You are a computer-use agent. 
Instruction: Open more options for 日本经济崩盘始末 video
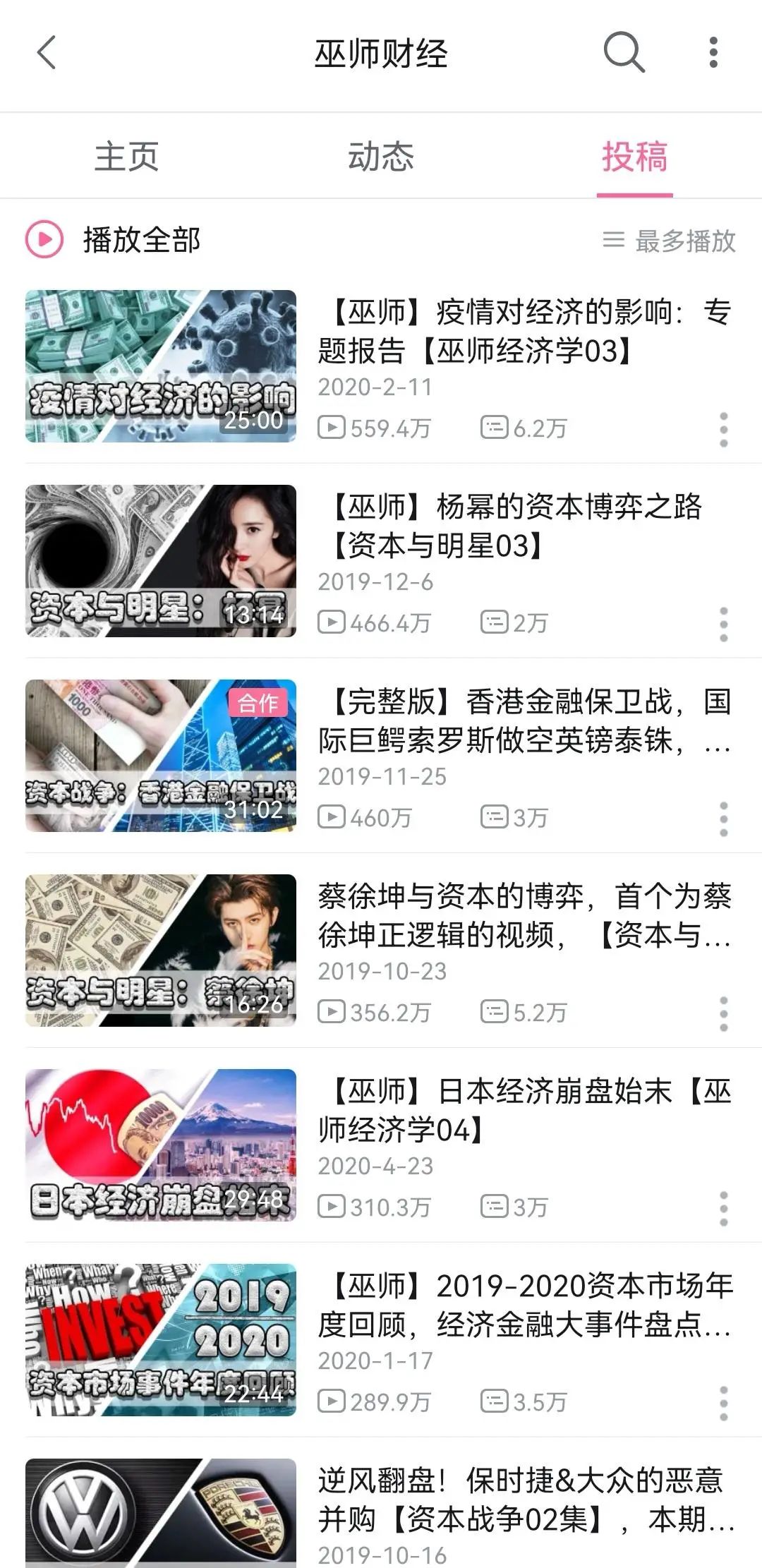(723, 1208)
